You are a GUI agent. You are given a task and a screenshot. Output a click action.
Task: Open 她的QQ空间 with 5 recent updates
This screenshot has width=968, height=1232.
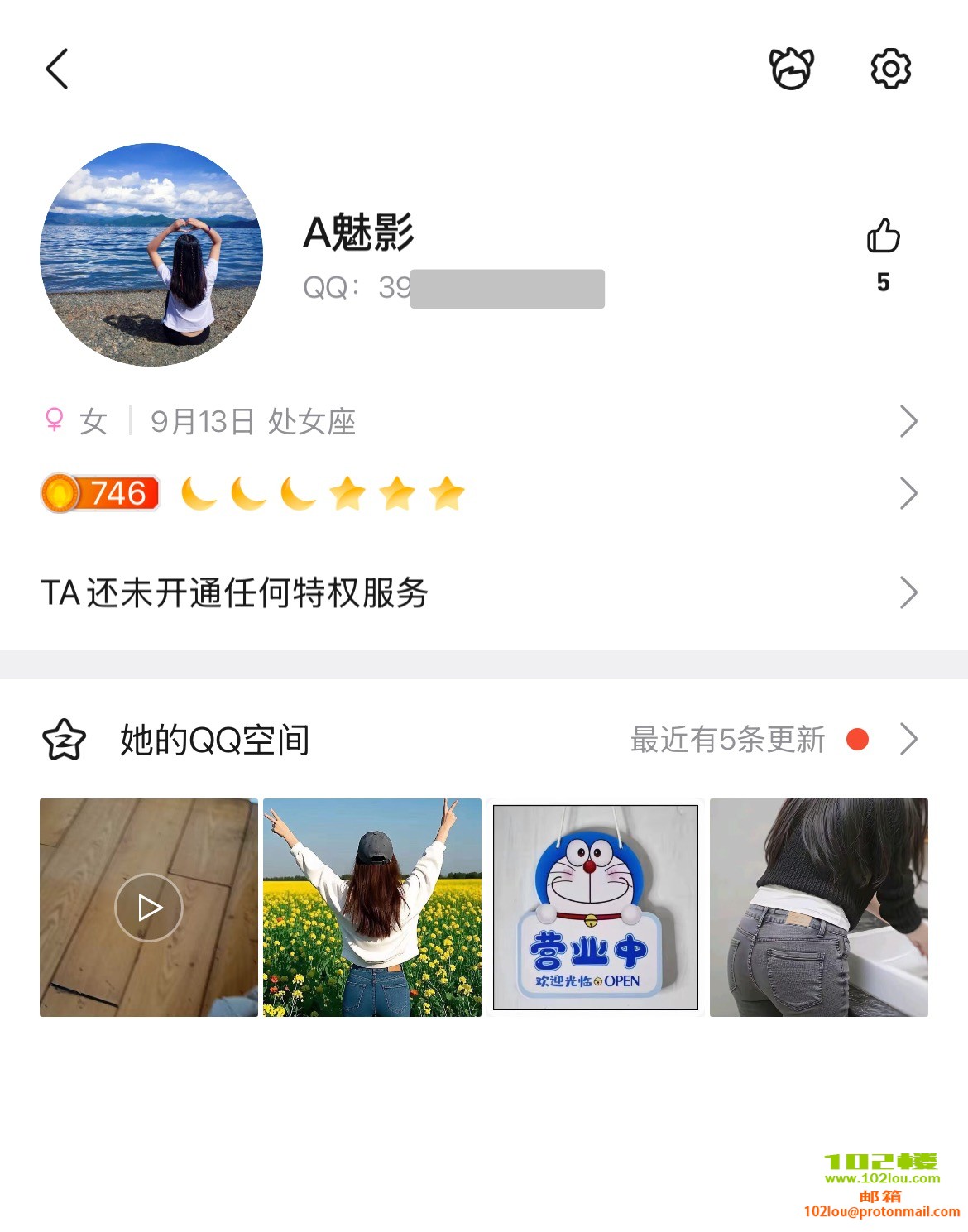coord(480,740)
